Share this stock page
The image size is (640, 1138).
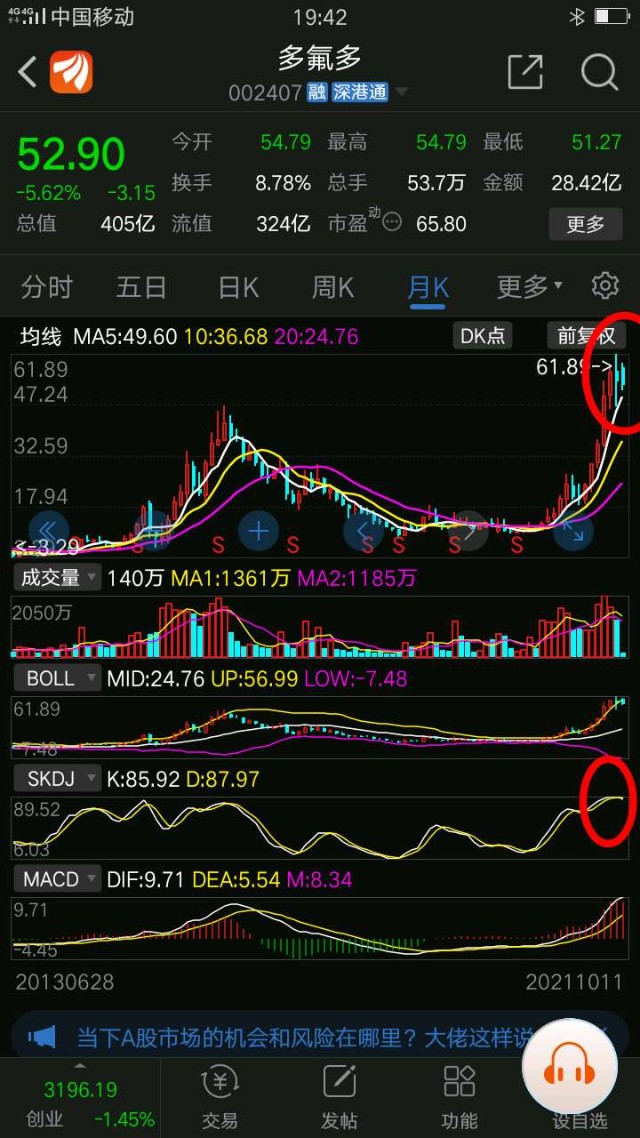pos(525,72)
